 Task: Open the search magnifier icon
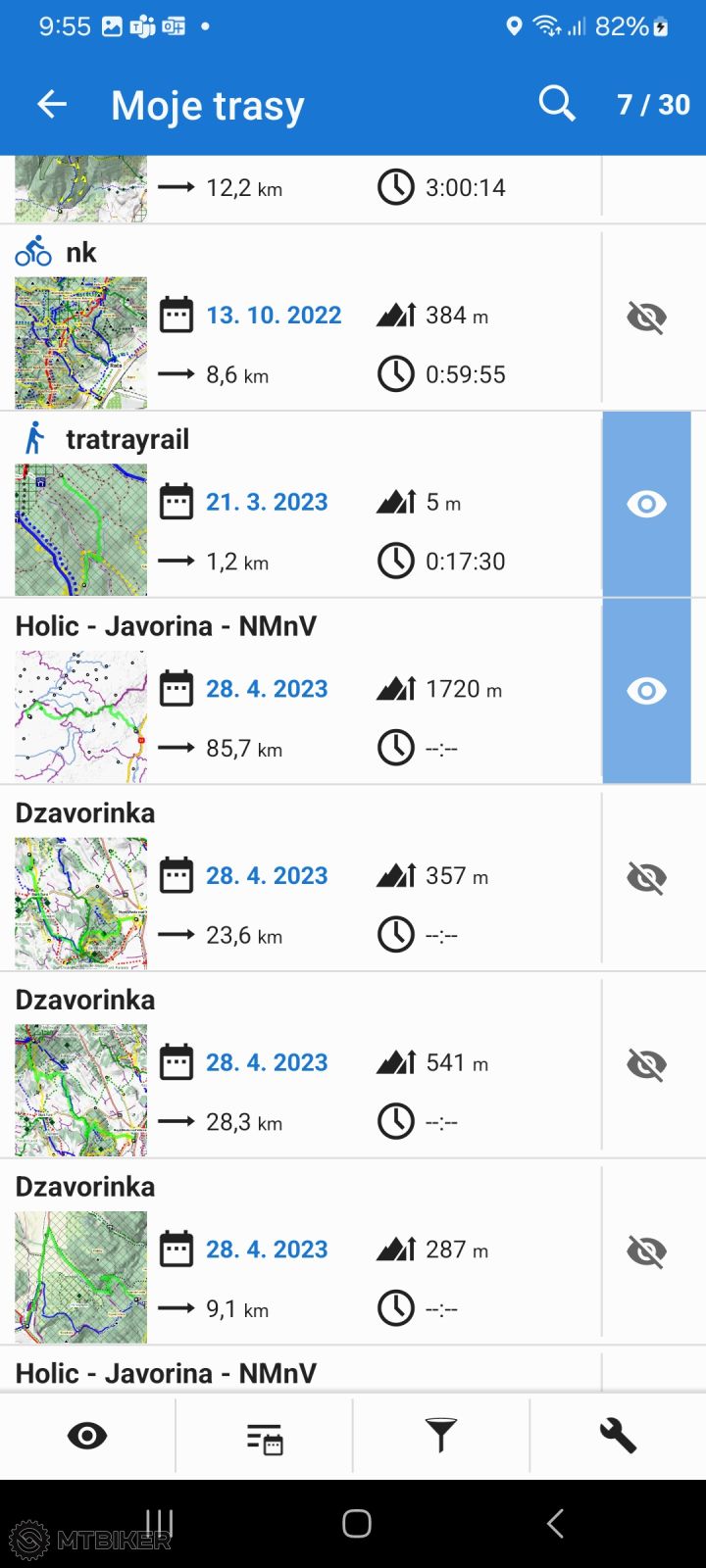pos(556,103)
